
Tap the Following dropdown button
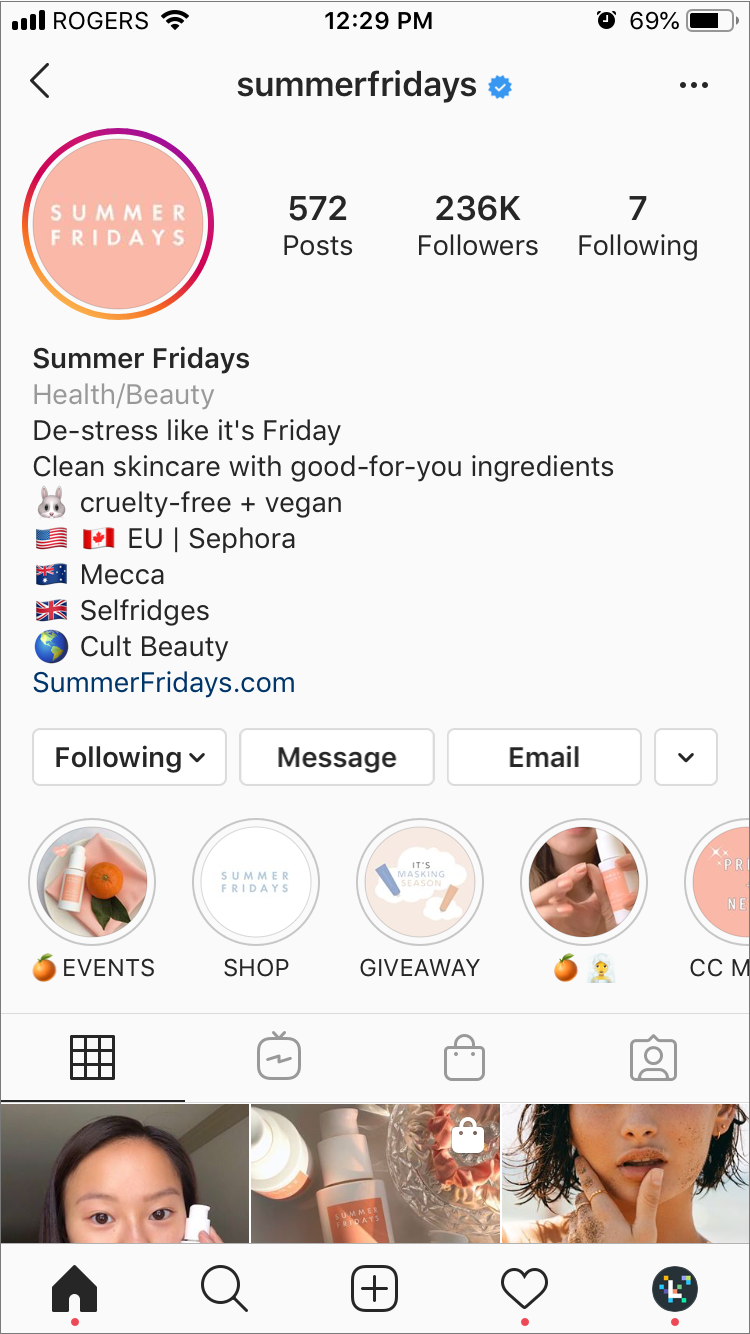pyautogui.click(x=130, y=757)
